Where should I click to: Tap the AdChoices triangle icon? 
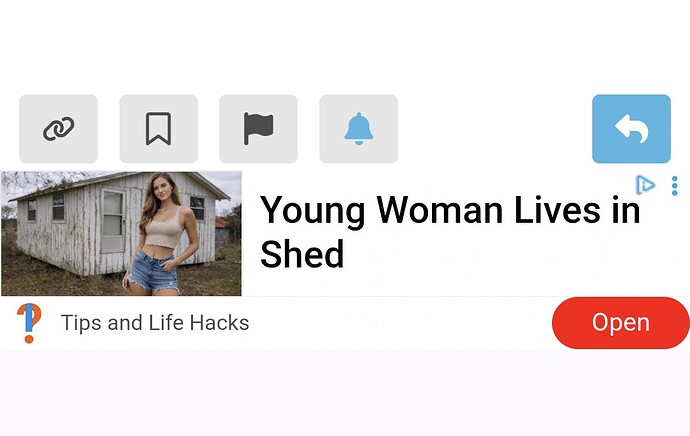(646, 185)
